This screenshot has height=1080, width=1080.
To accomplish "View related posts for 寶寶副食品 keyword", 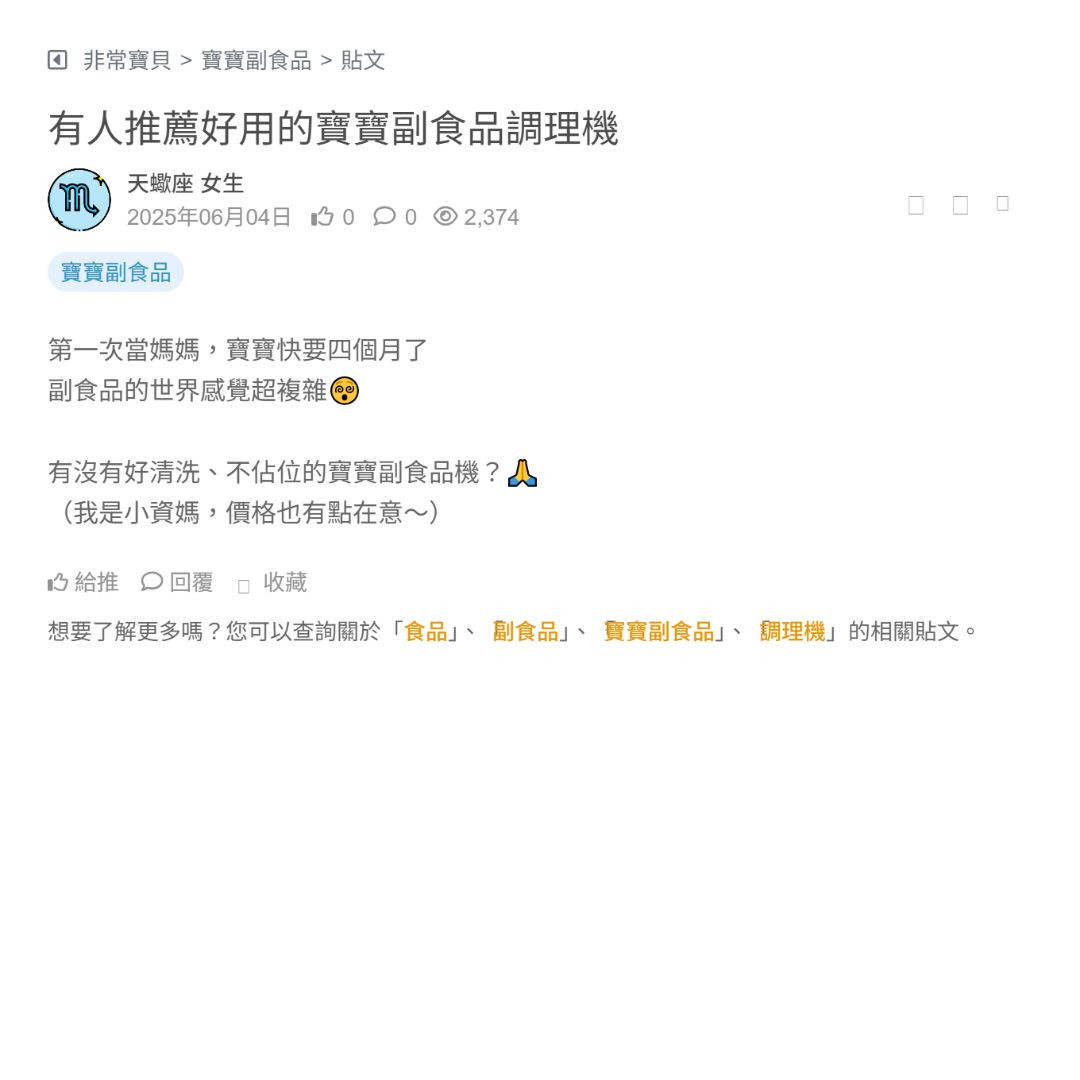I will click(659, 632).
